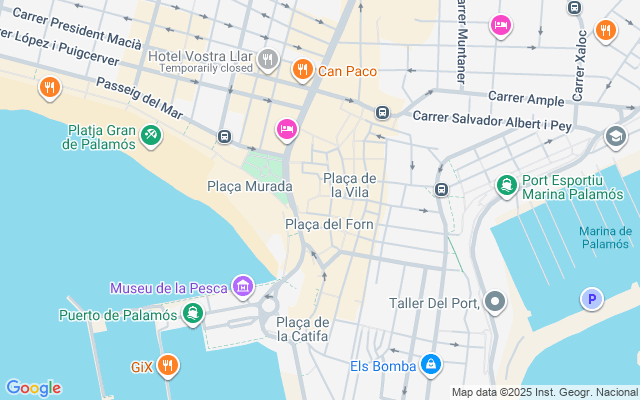Open the Port Esportiu Marina Palamós marker
Image resolution: width=640 pixels, height=400 pixels.
[507, 186]
